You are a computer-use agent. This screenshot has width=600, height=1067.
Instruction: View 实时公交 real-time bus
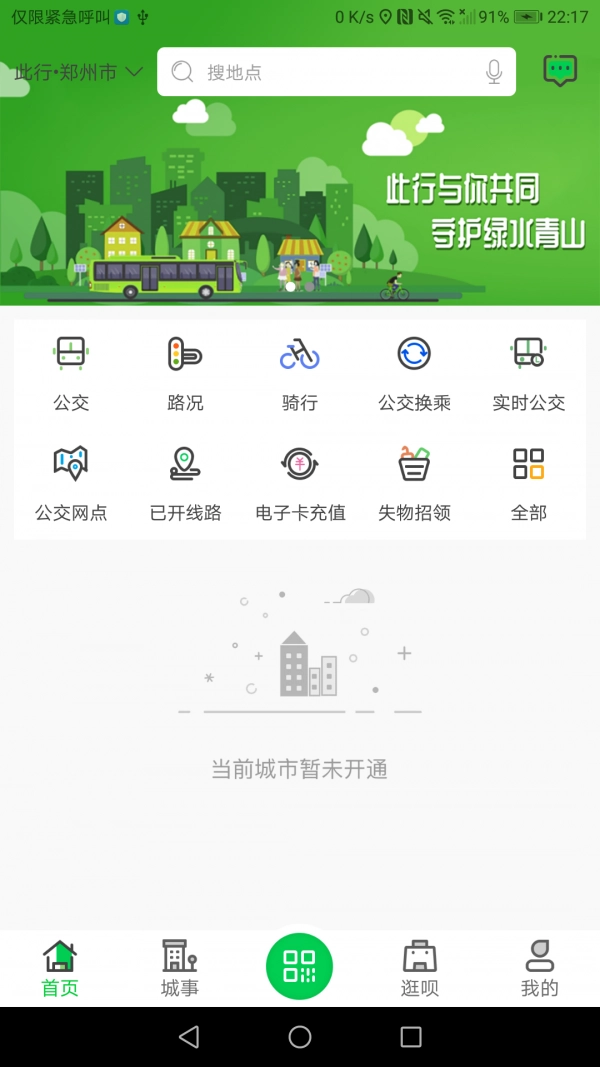click(x=528, y=374)
